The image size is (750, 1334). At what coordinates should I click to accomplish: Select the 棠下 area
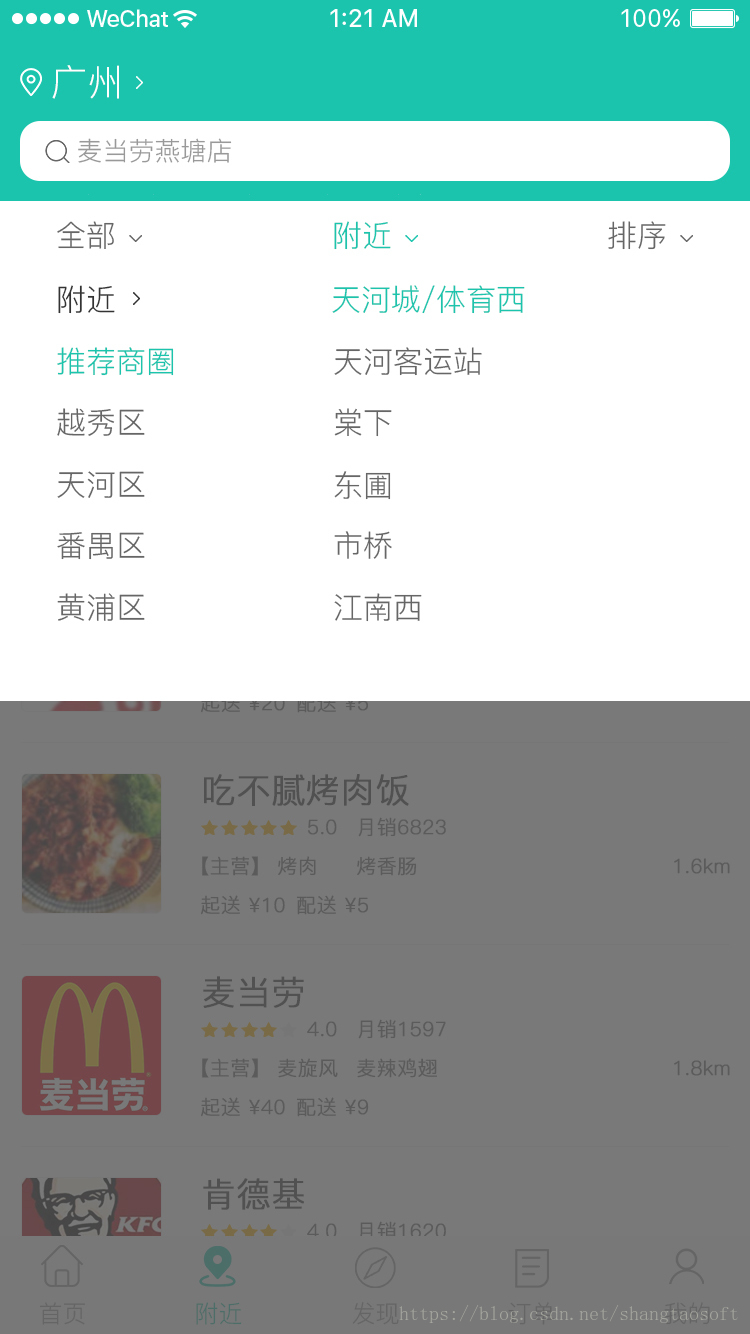[x=363, y=423]
